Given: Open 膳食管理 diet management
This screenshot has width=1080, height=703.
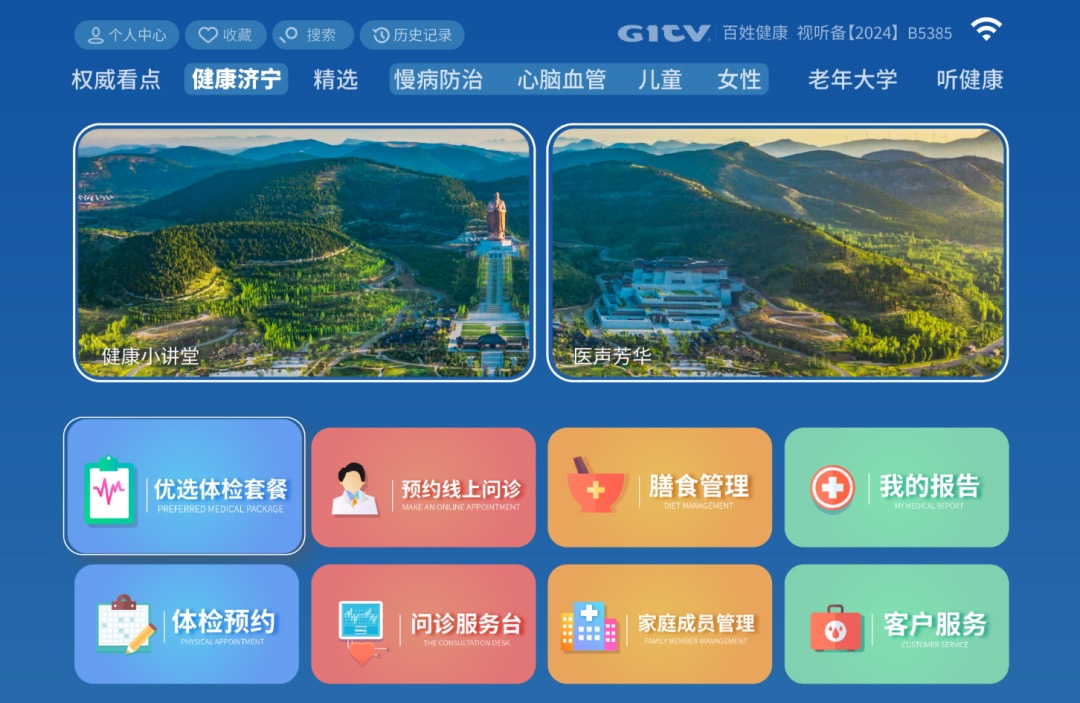Looking at the screenshot, I should tap(660, 488).
